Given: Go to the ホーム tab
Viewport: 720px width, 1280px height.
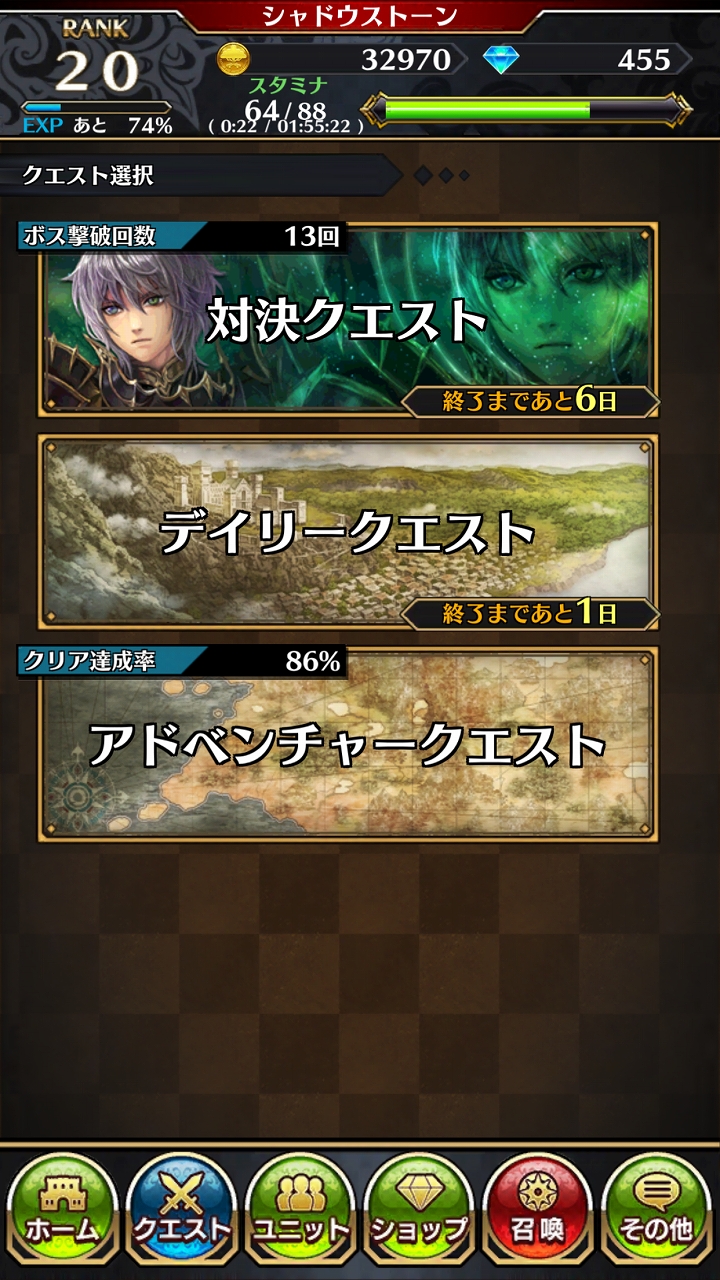Looking at the screenshot, I should (x=62, y=1213).
